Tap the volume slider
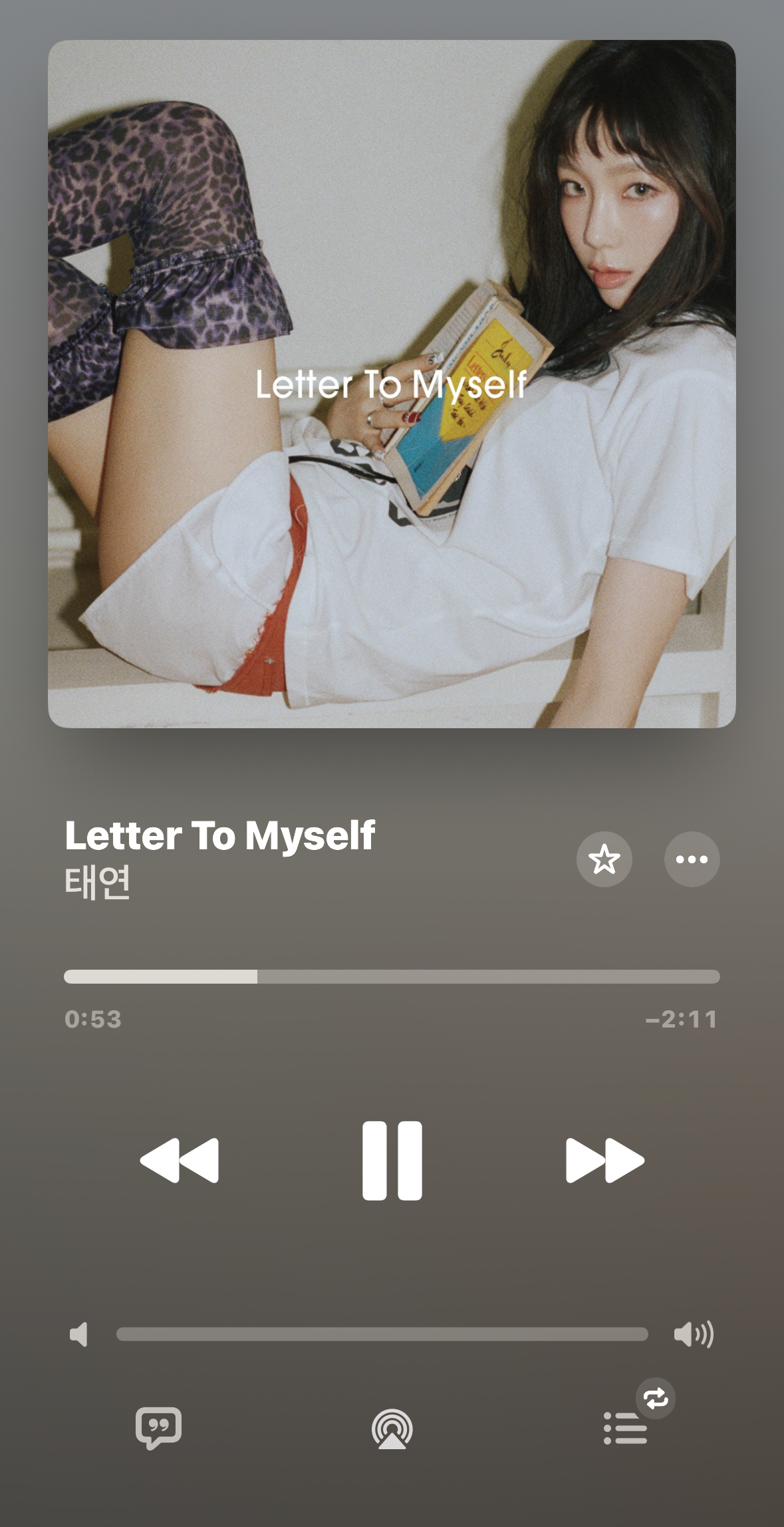784x1527 pixels. tap(382, 1334)
